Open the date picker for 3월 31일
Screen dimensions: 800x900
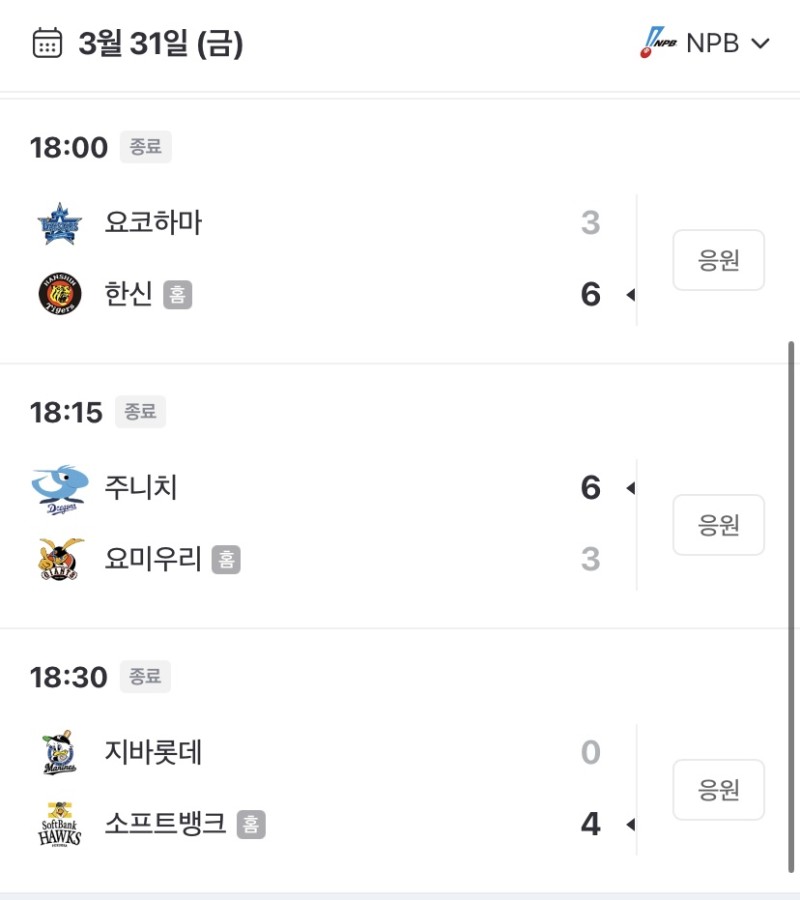138,44
